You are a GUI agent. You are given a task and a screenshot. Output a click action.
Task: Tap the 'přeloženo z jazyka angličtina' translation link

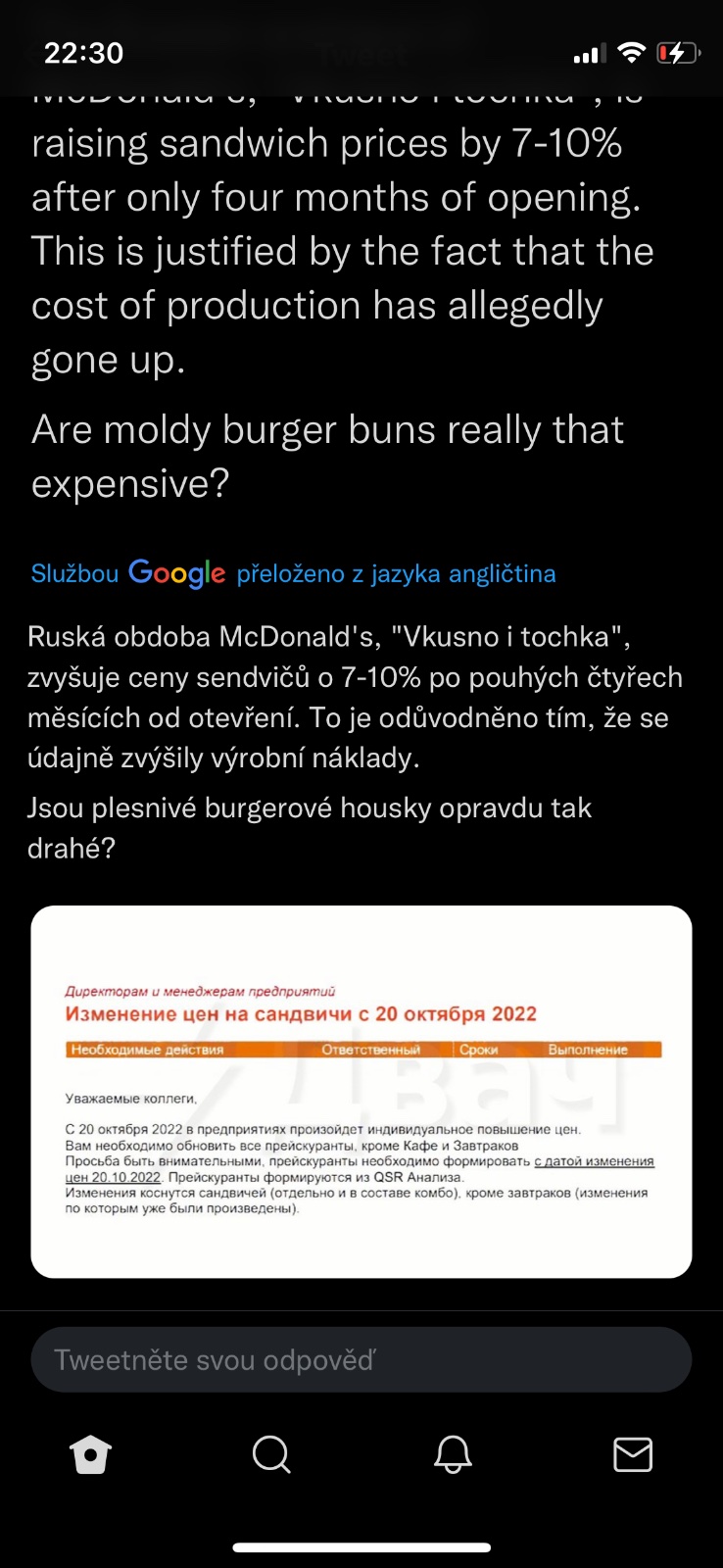396,573
